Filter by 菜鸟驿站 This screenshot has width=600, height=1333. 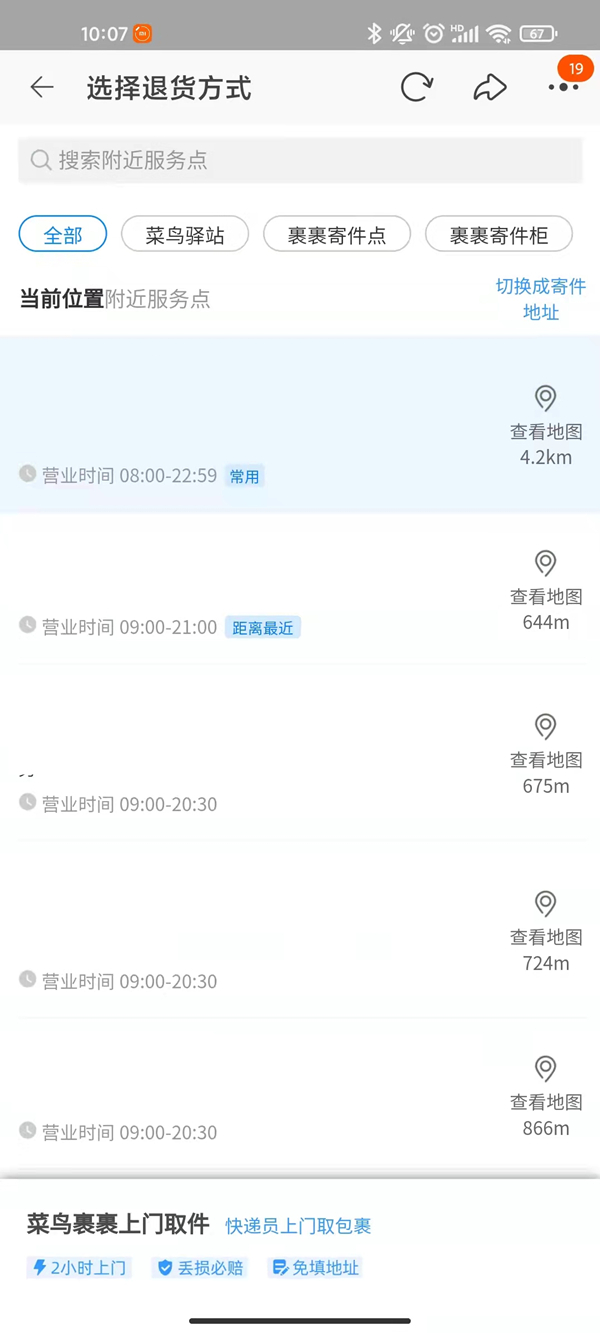click(x=185, y=235)
